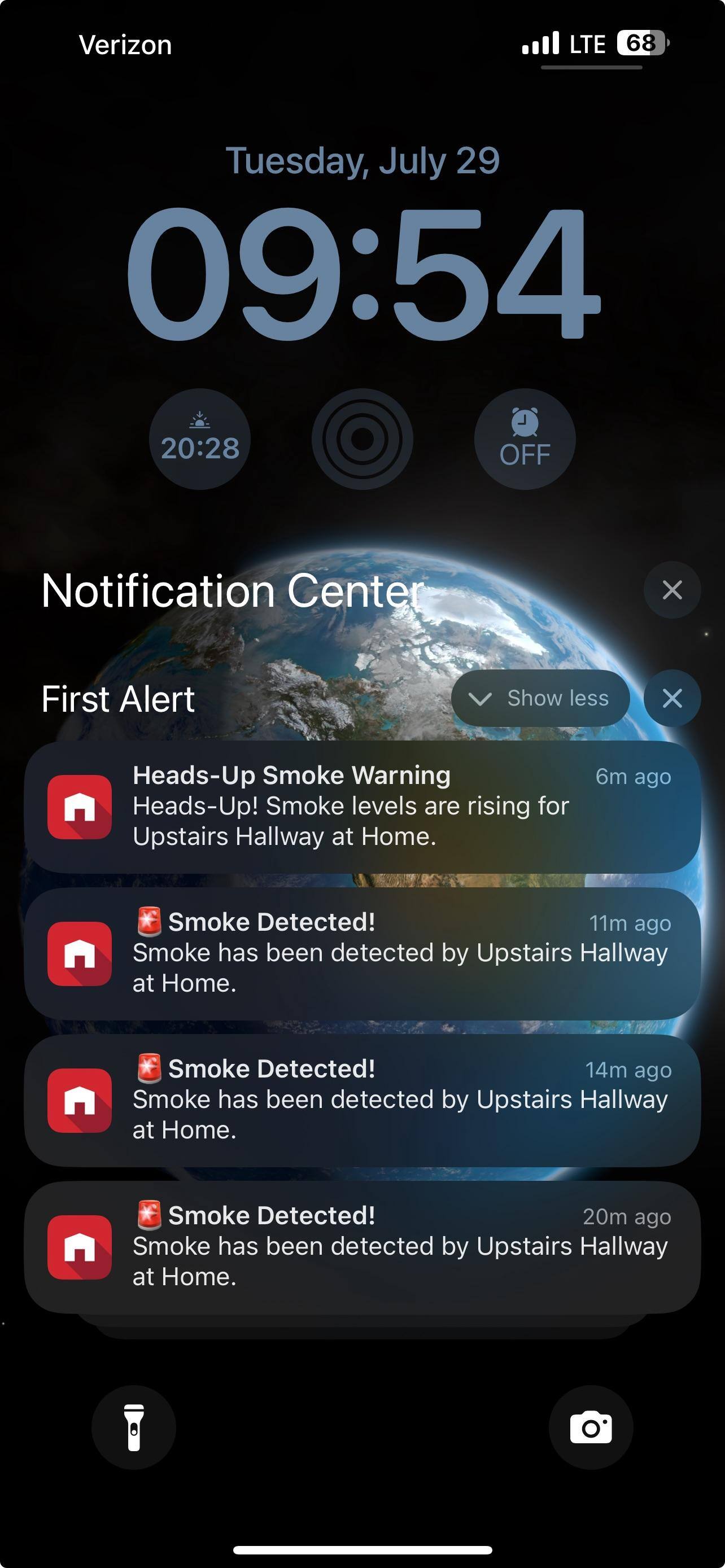Open Smoke Detected alert from 20m ago

362,1247
